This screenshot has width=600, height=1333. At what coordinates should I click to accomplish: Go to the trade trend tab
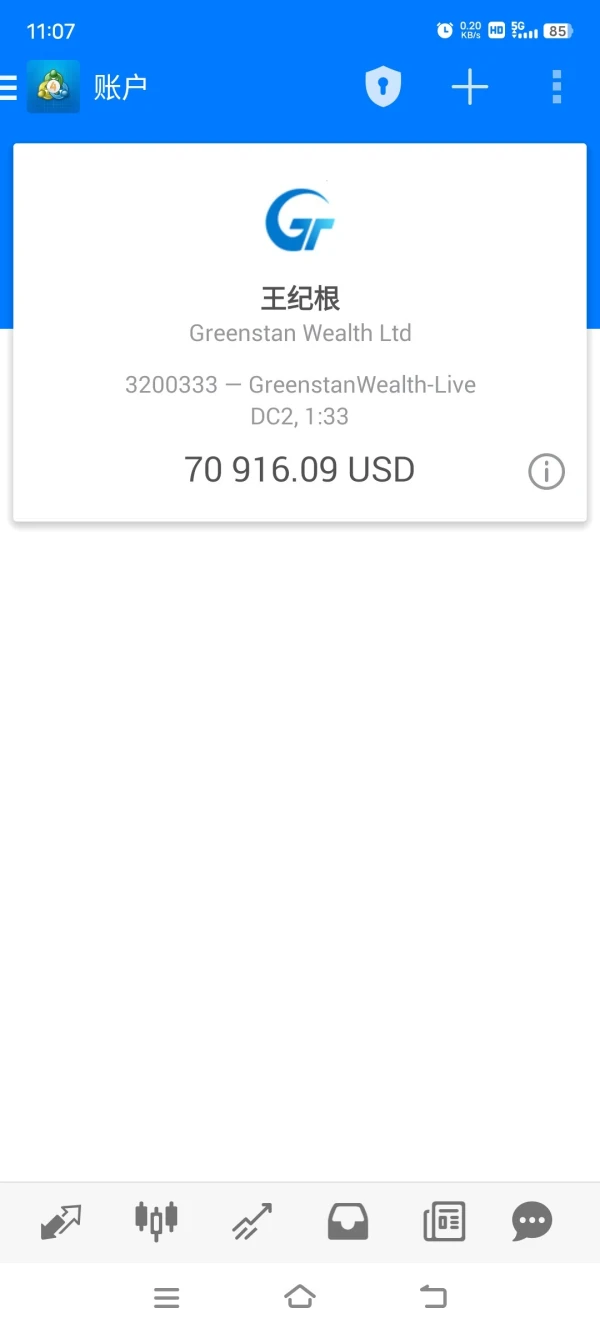click(x=252, y=1221)
